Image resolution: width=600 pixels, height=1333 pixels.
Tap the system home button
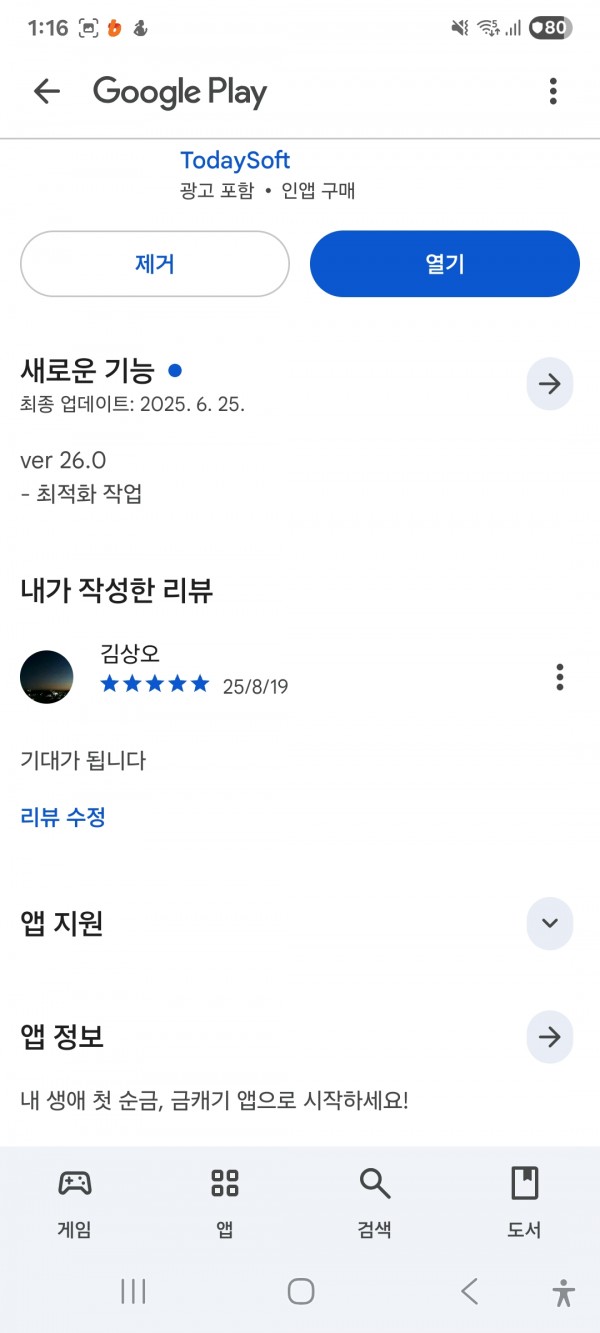coord(301,1291)
